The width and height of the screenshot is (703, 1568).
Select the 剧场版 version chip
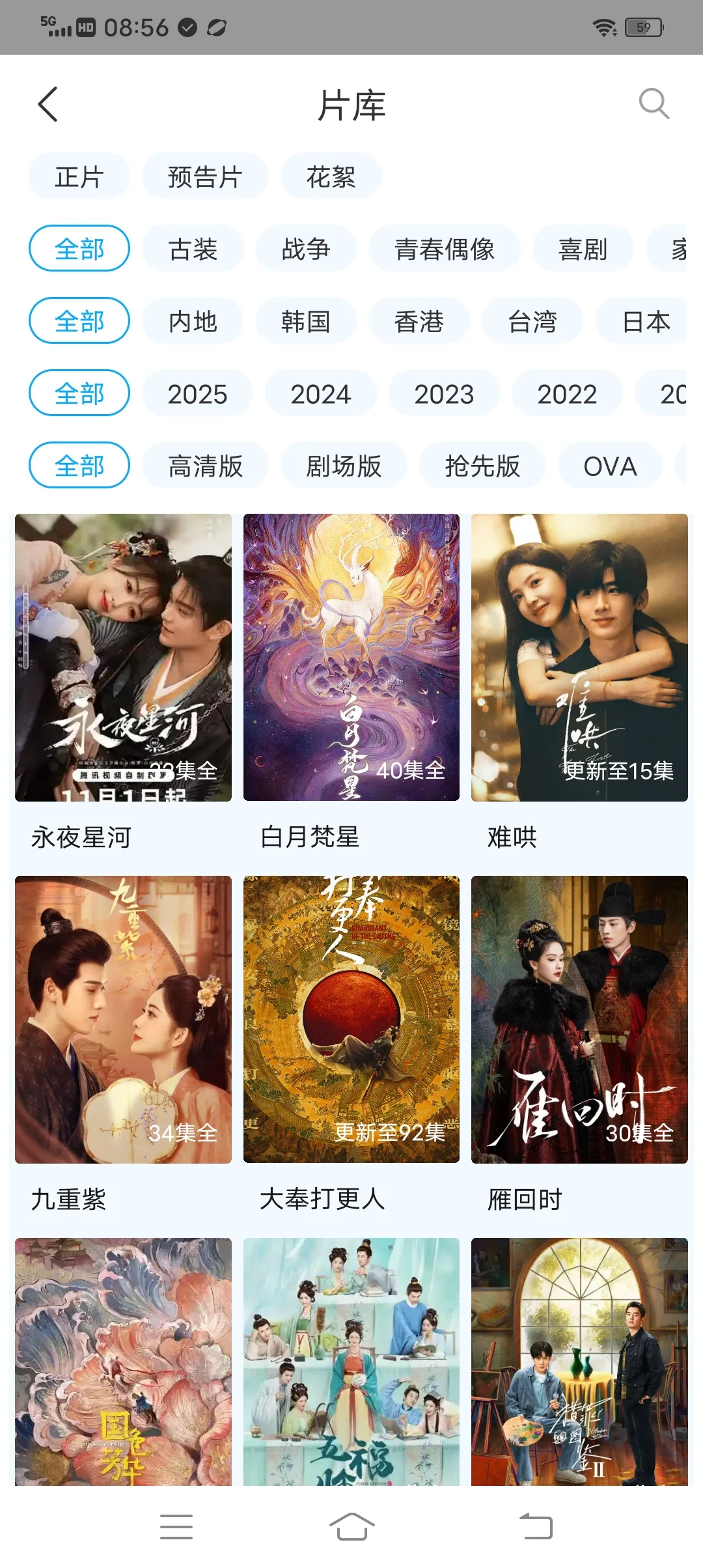344,466
